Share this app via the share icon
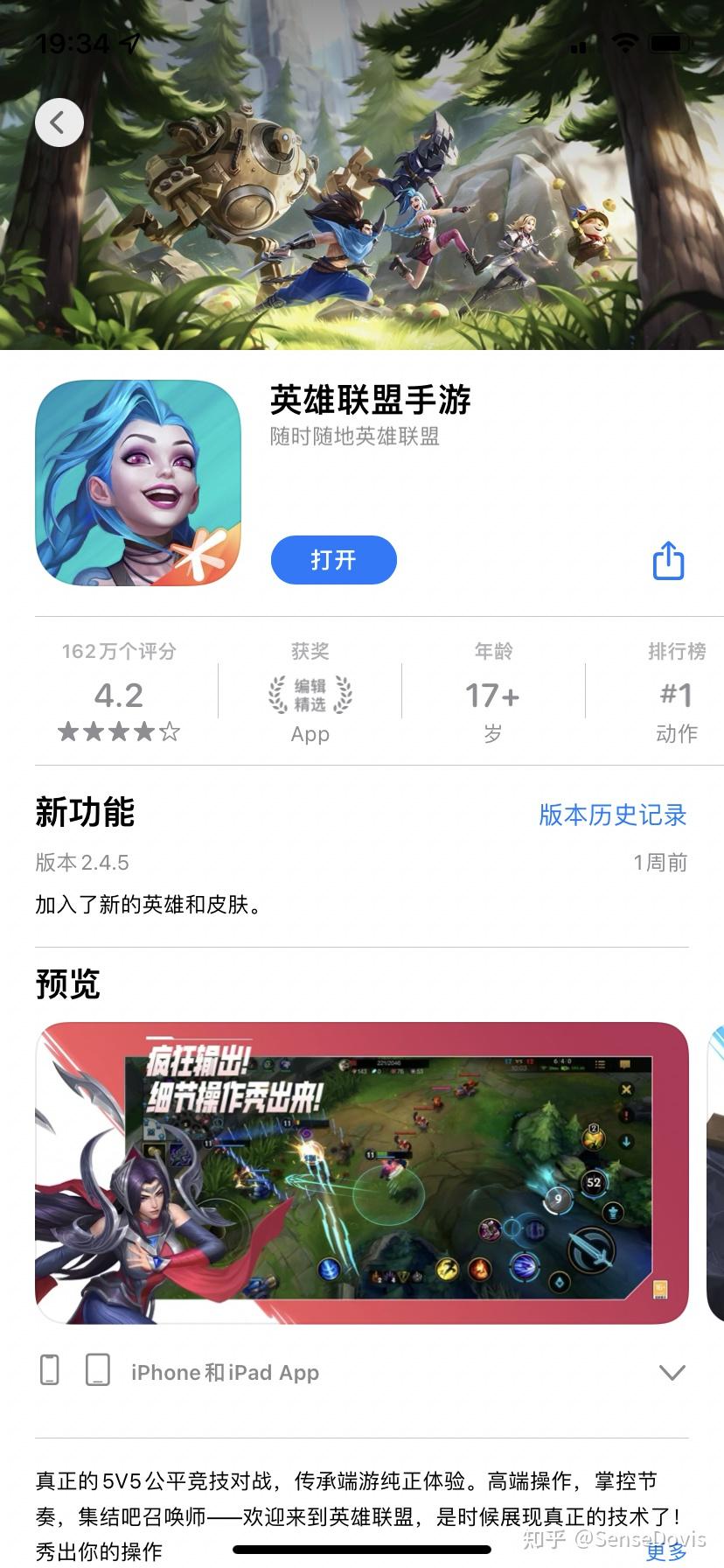 pyautogui.click(x=668, y=561)
